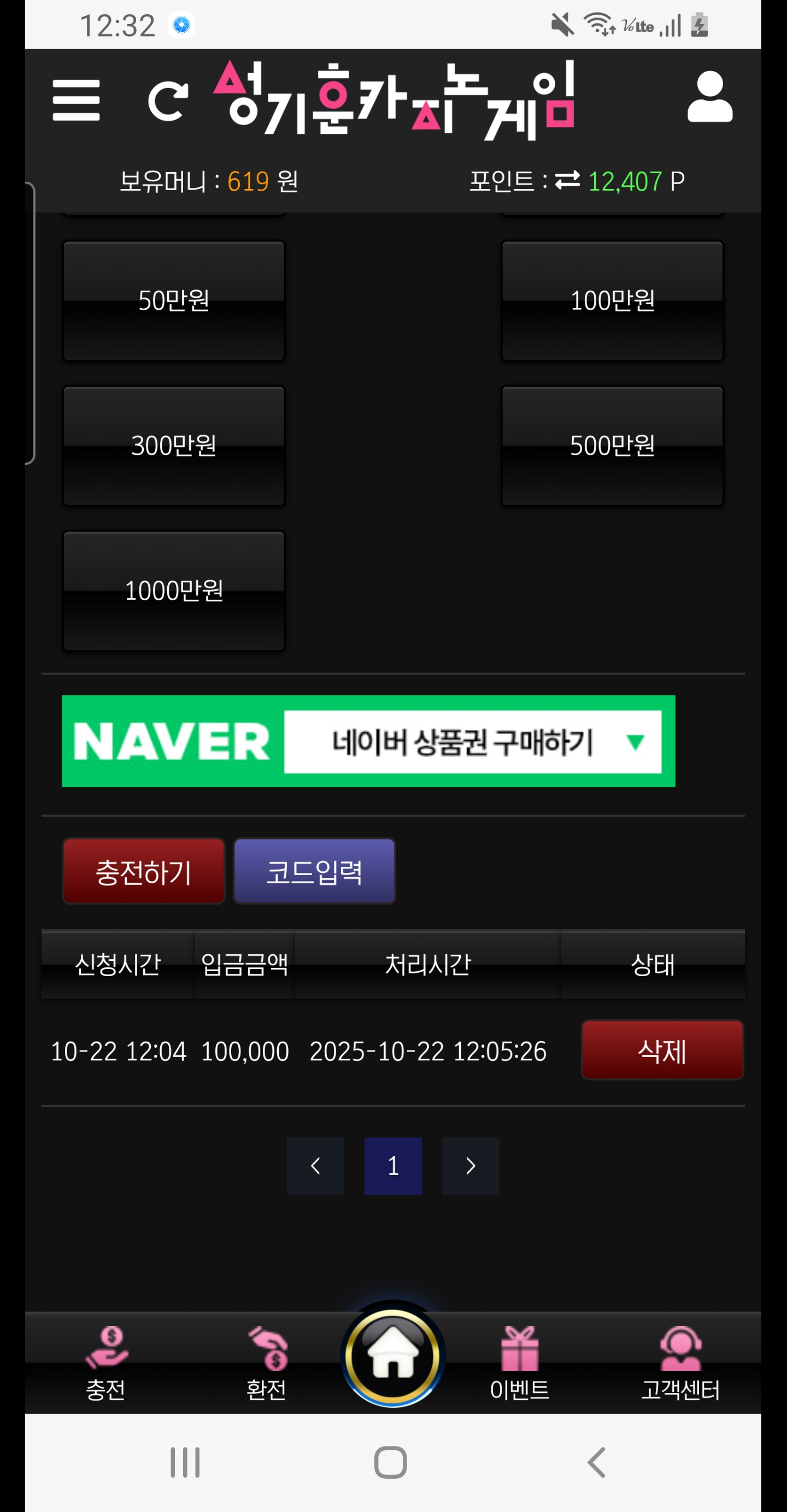Screen dimensions: 787x1512
Task: Tap the 충전하기 button
Action: 144,872
